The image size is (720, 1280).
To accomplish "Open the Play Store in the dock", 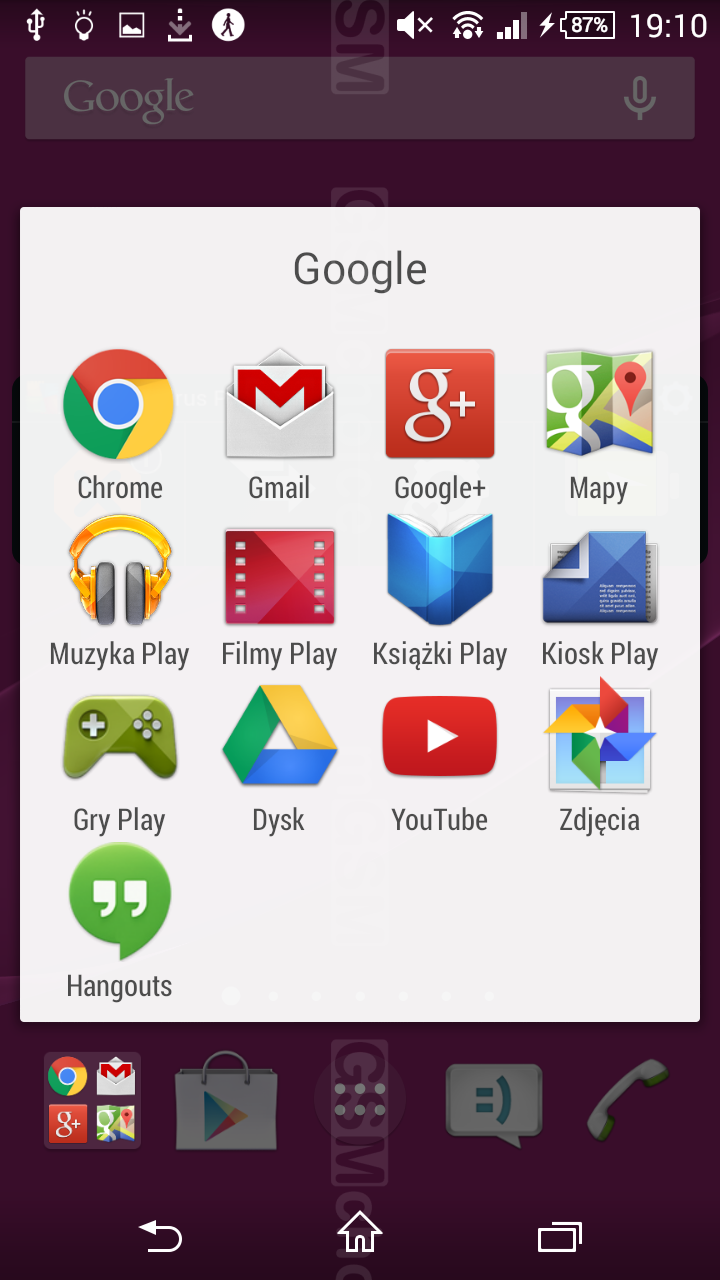I will (x=226, y=1100).
